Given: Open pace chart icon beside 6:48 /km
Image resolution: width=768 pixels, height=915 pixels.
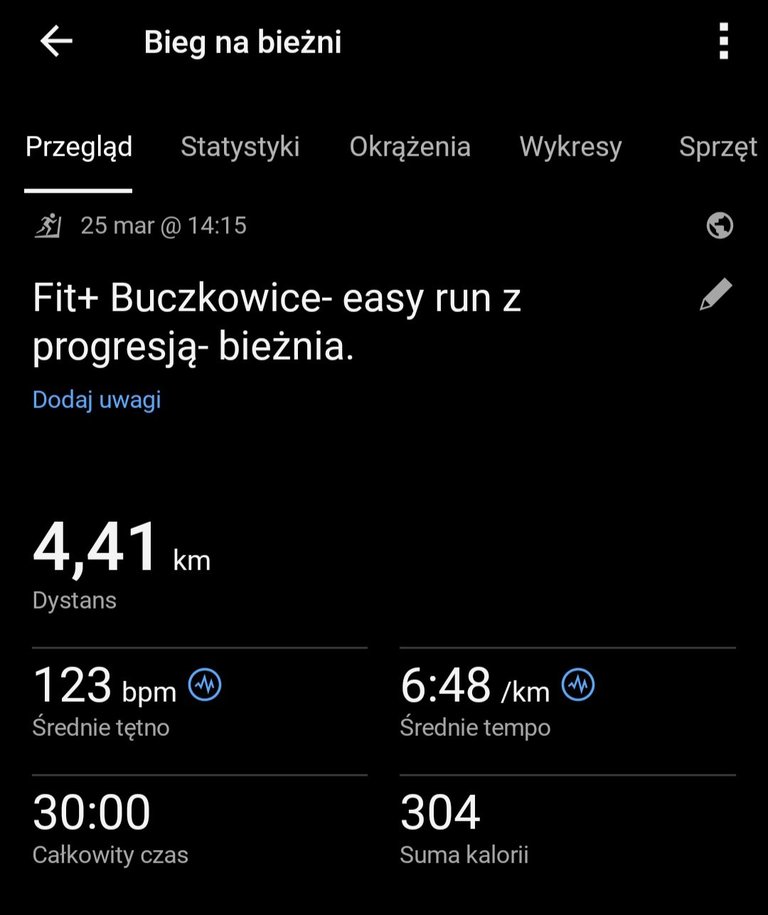Looking at the screenshot, I should 578,685.
